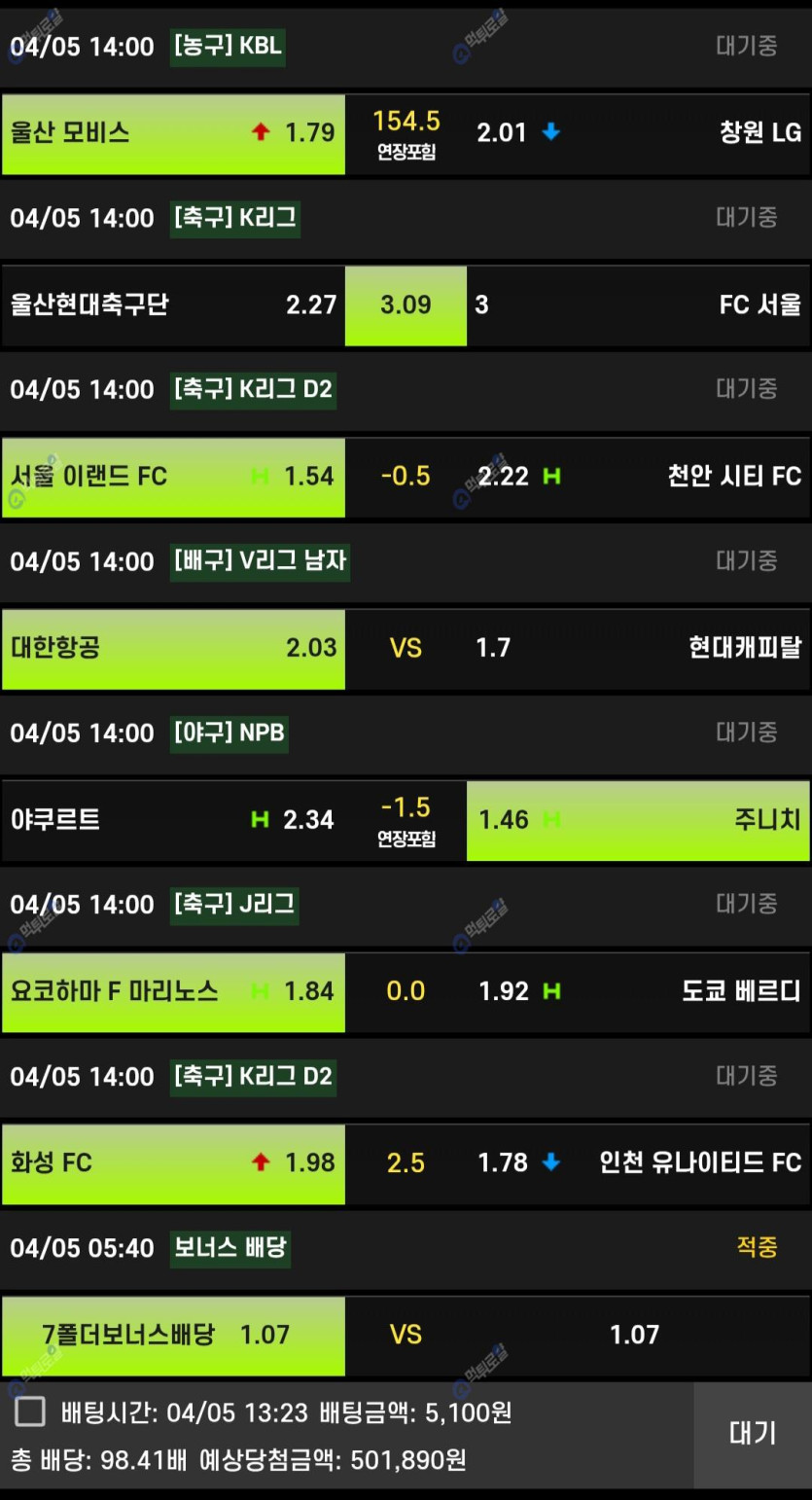Image resolution: width=812 pixels, height=1500 pixels.
Task: Tick the checkbox beside 배팅시간
Action: click(x=29, y=1411)
